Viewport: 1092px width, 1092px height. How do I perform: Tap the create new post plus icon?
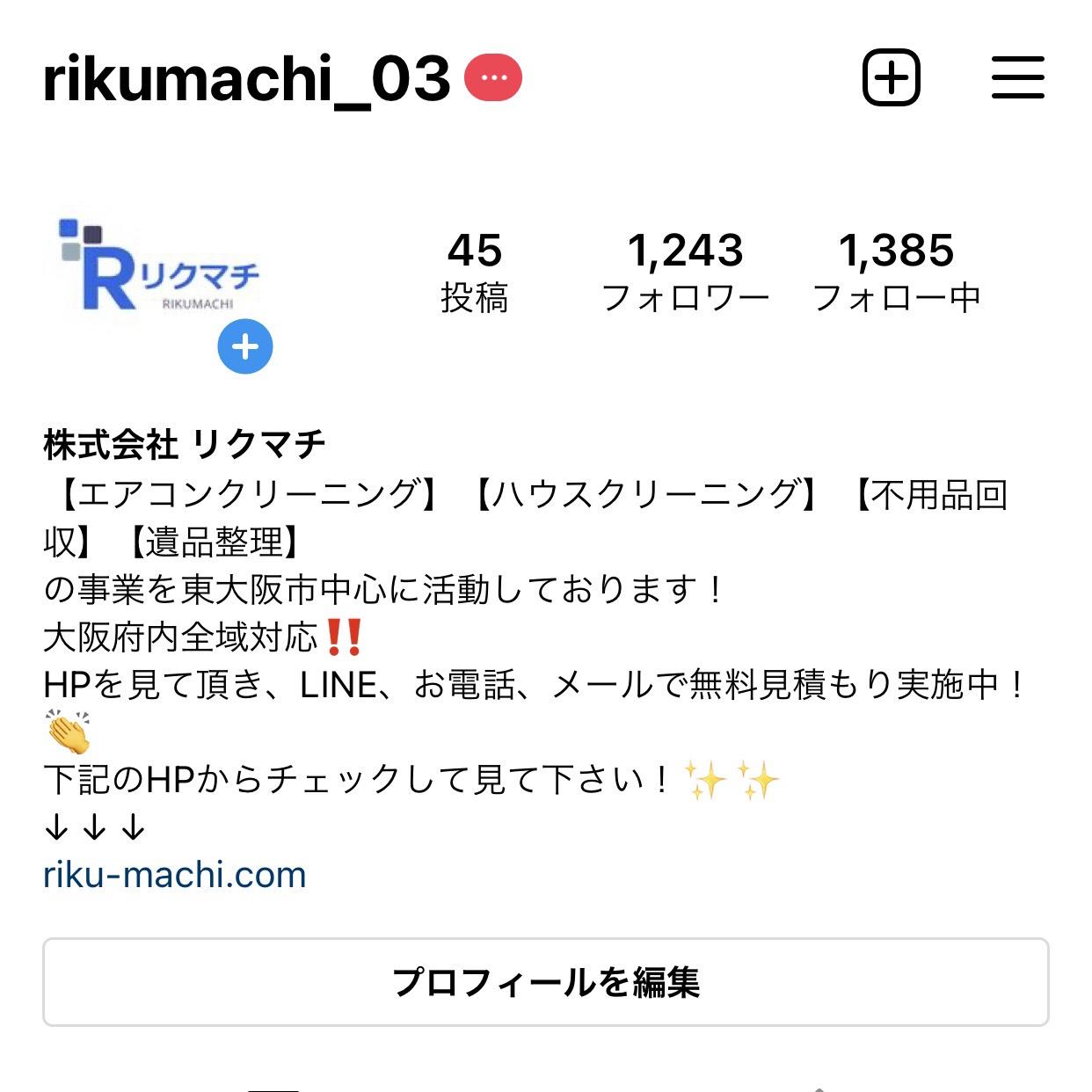tap(891, 78)
